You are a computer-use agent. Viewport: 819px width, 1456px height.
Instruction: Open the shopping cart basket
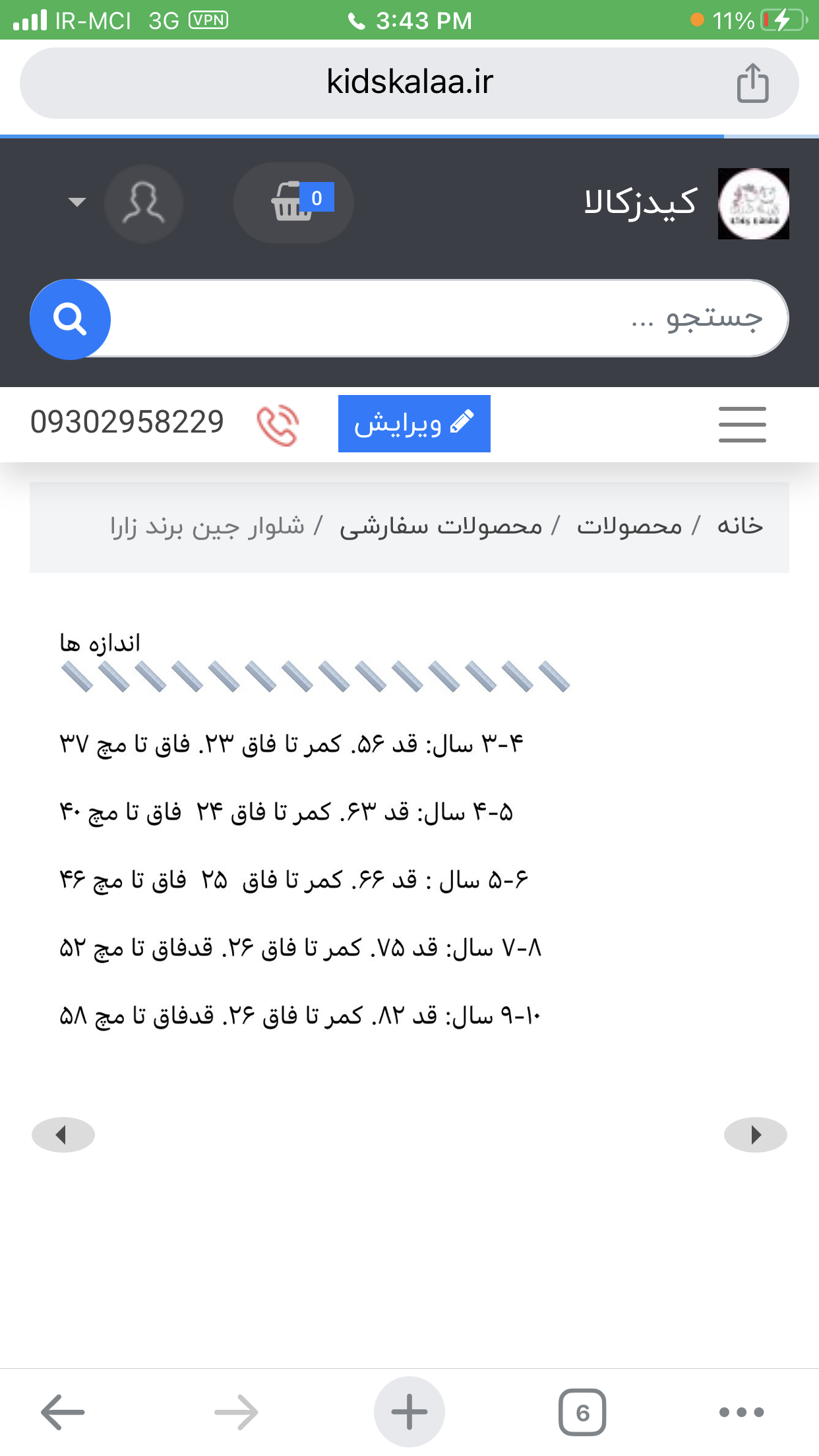point(293,202)
